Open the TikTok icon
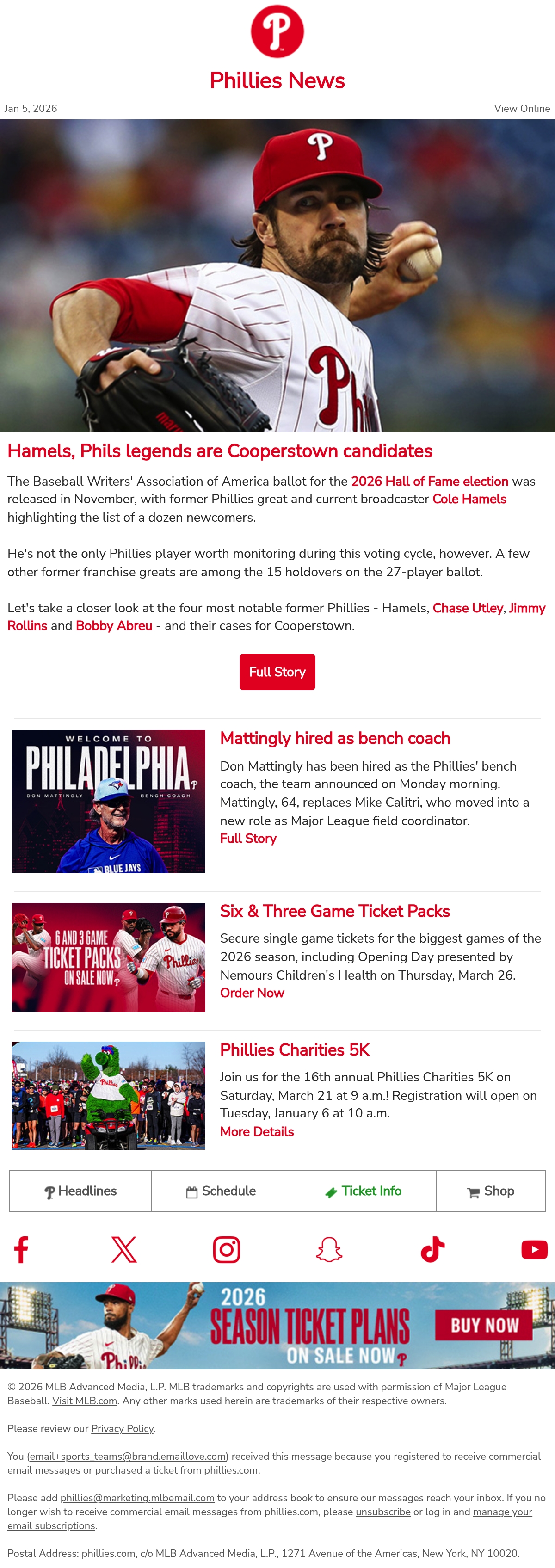The image size is (555, 1568). coord(433,1250)
